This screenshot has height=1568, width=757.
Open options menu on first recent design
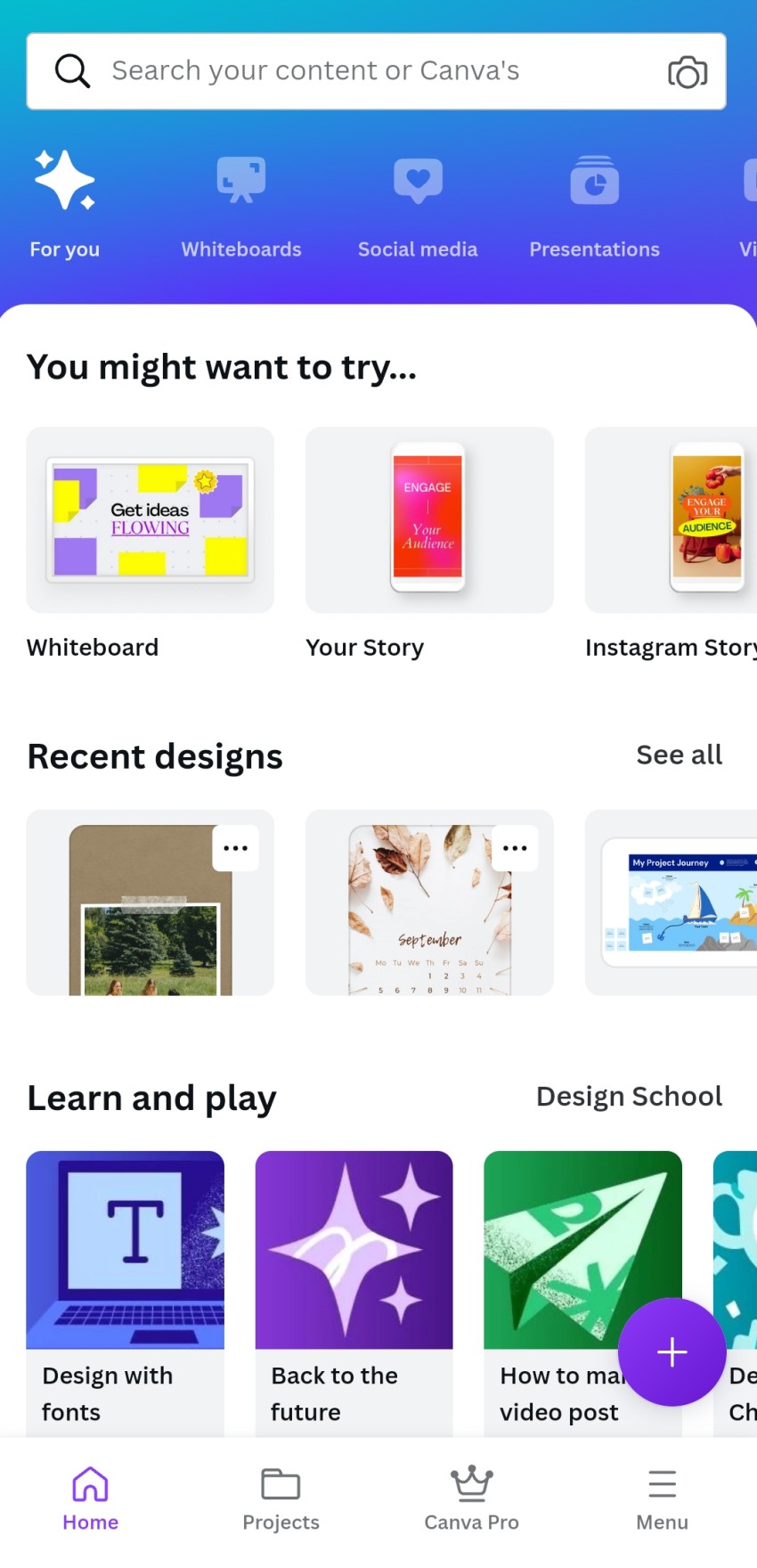[235, 847]
